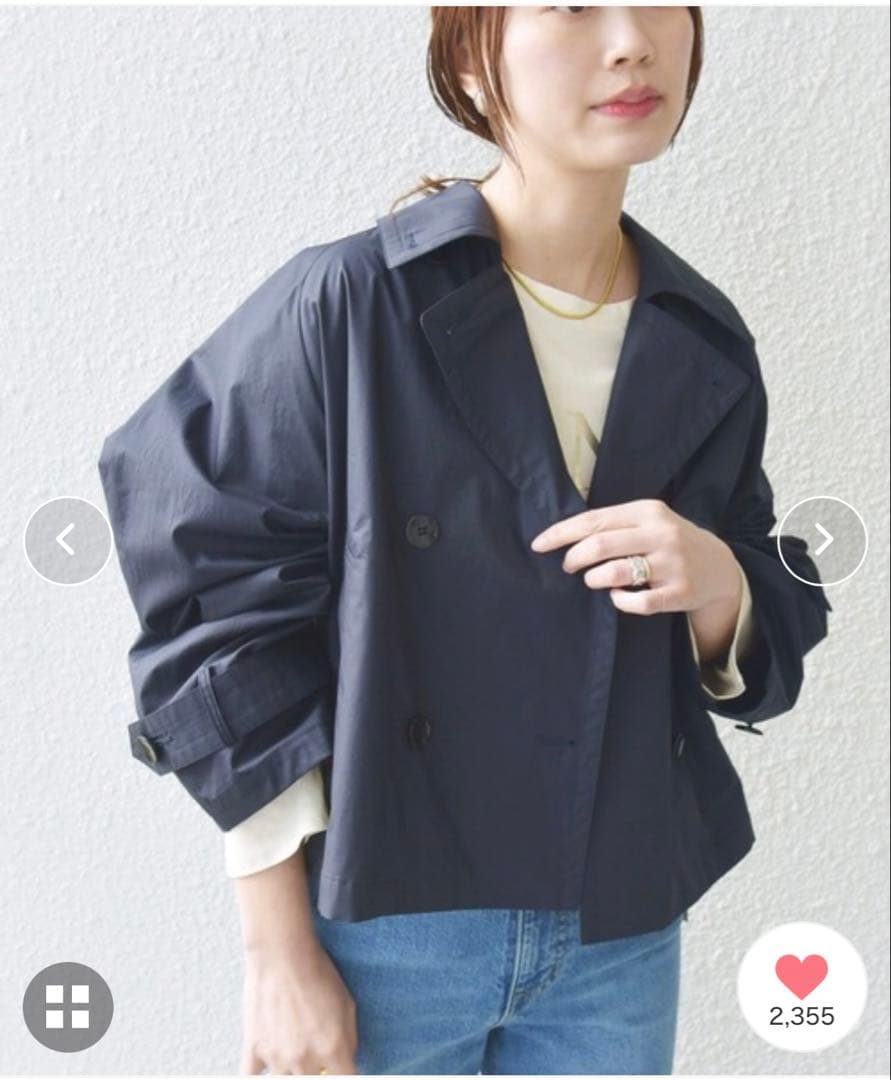Go to the previous product photo
891x1080 pixels.
click(68, 541)
